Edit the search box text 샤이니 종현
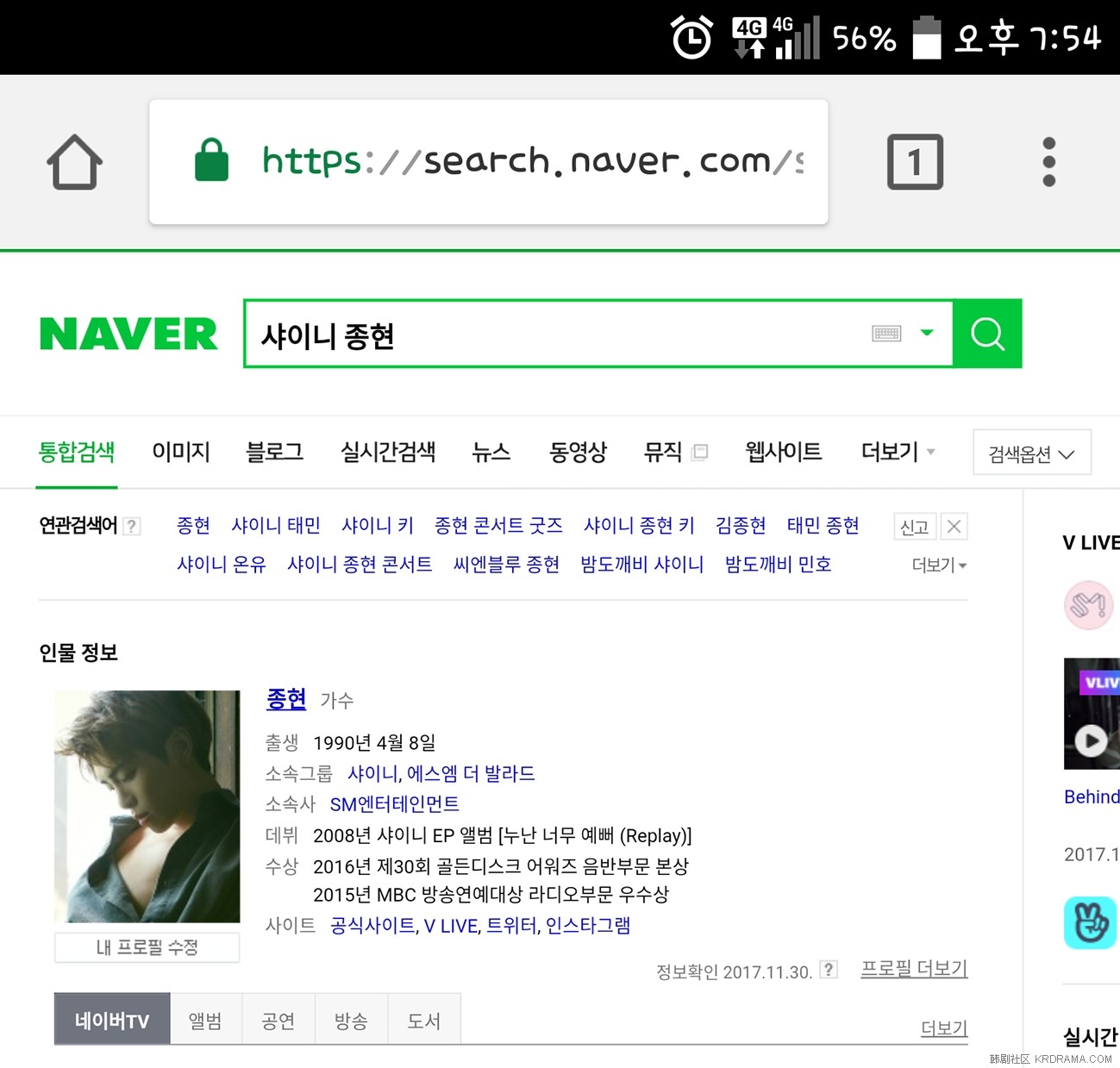Image resolution: width=1120 pixels, height=1068 pixels. click(552, 335)
